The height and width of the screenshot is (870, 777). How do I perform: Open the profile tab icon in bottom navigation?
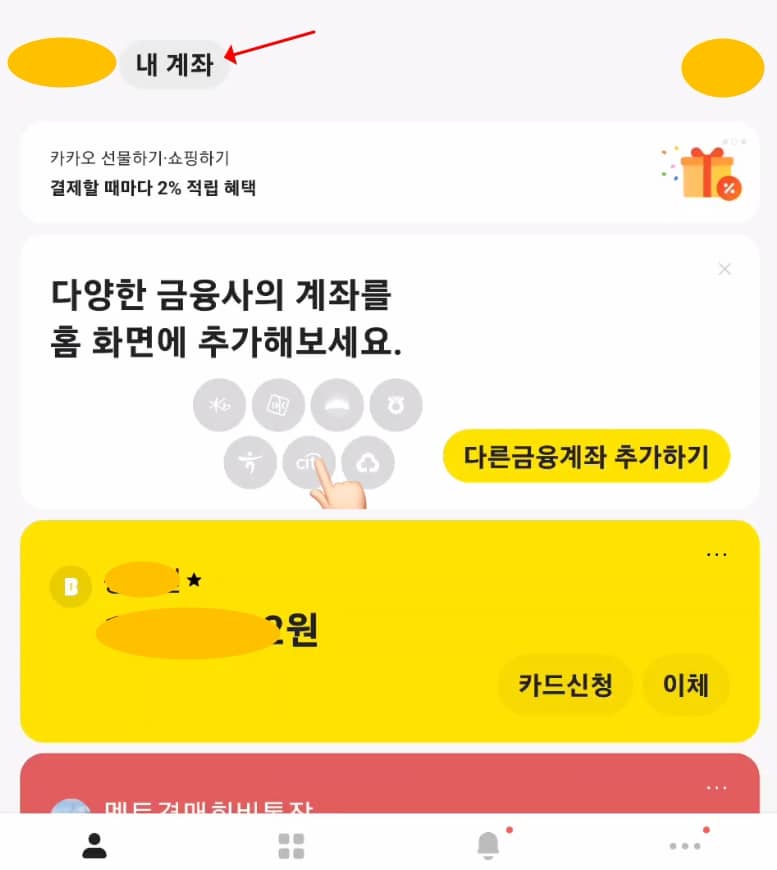(x=92, y=845)
